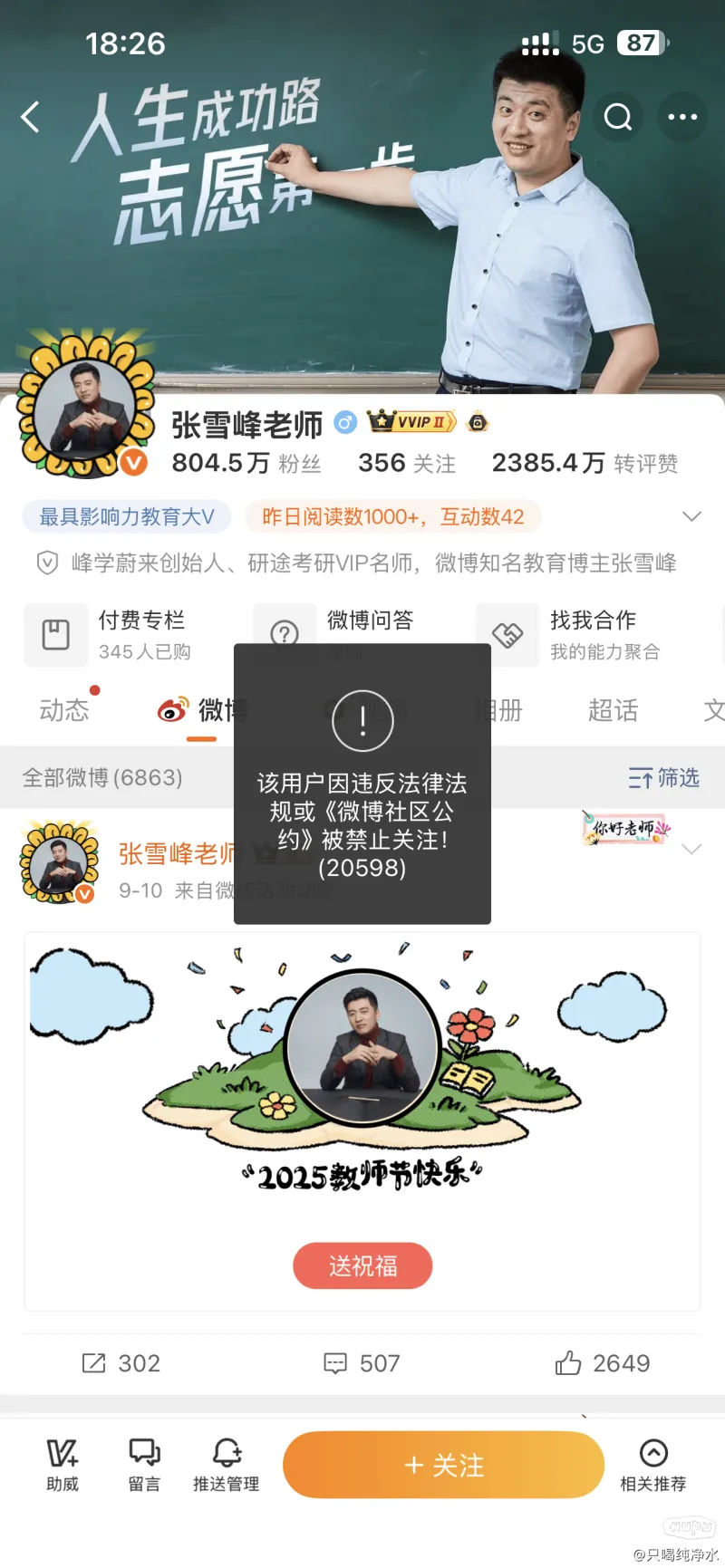The width and height of the screenshot is (725, 1568).
Task: Switch to the 超话 tab
Action: coord(613,710)
